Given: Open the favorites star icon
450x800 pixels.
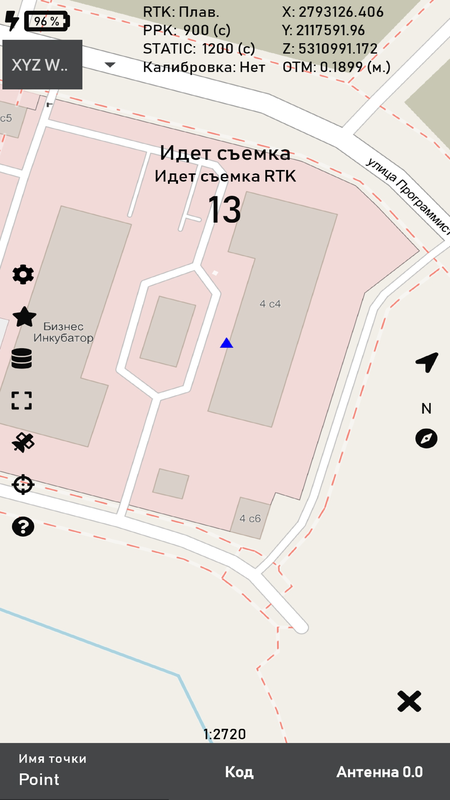Looking at the screenshot, I should tap(23, 317).
